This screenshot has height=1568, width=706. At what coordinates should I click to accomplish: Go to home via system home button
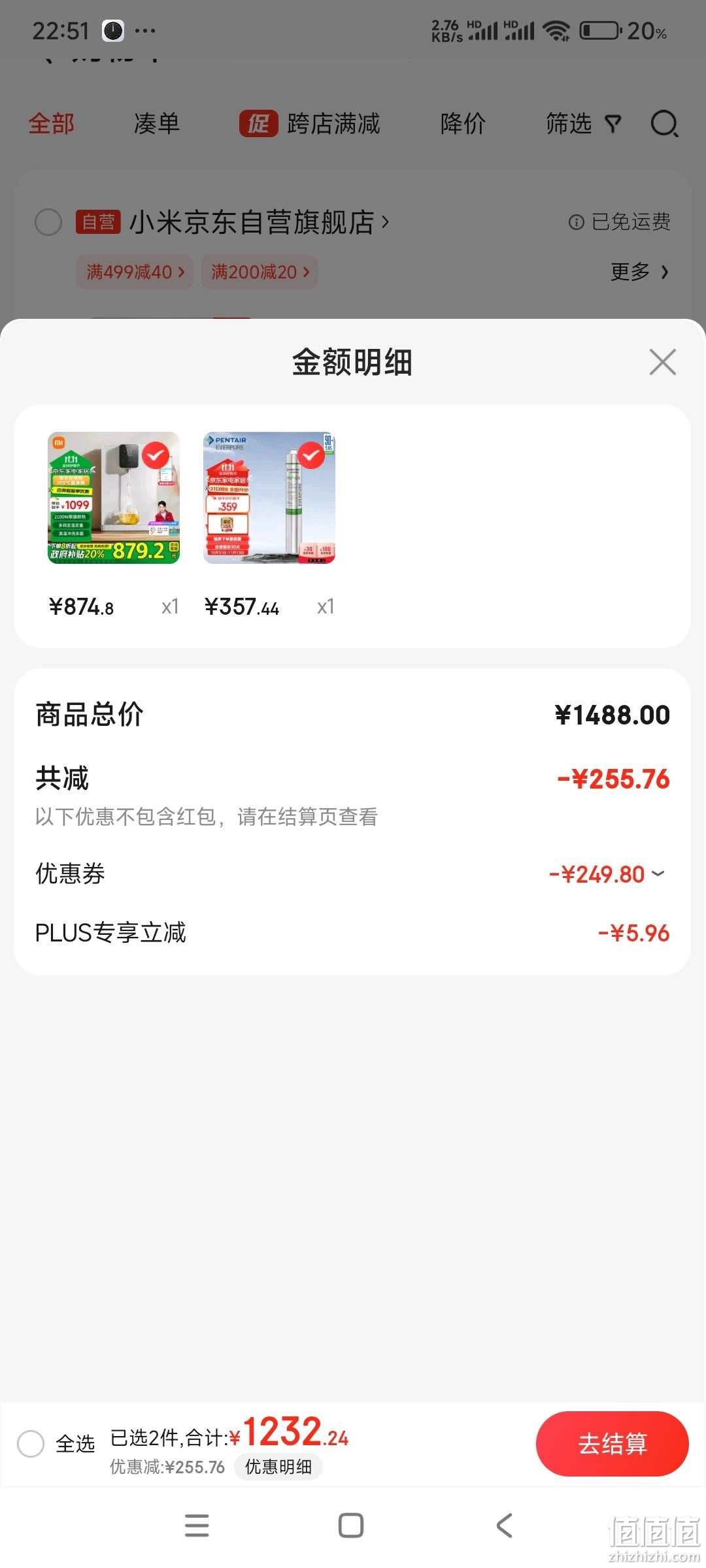(x=351, y=1526)
